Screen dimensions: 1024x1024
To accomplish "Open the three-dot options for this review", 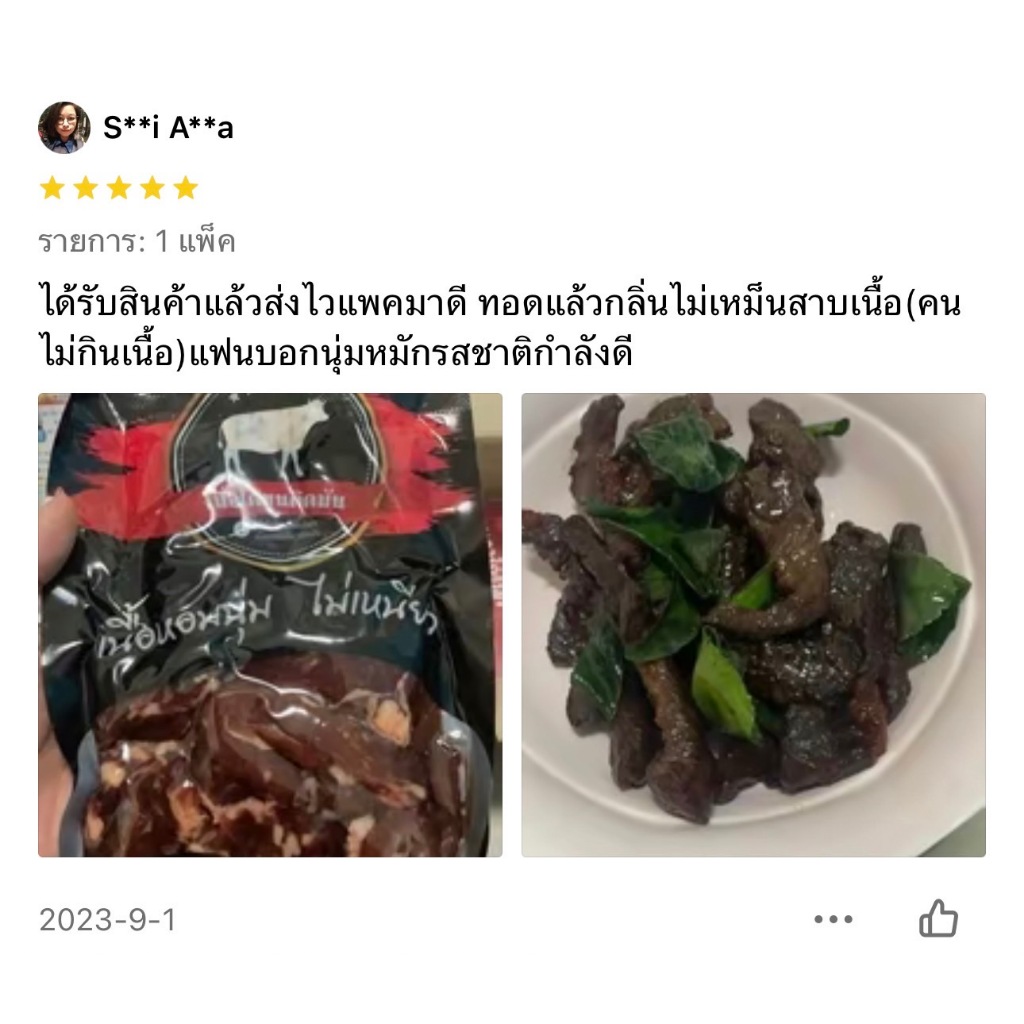I will click(x=833, y=919).
